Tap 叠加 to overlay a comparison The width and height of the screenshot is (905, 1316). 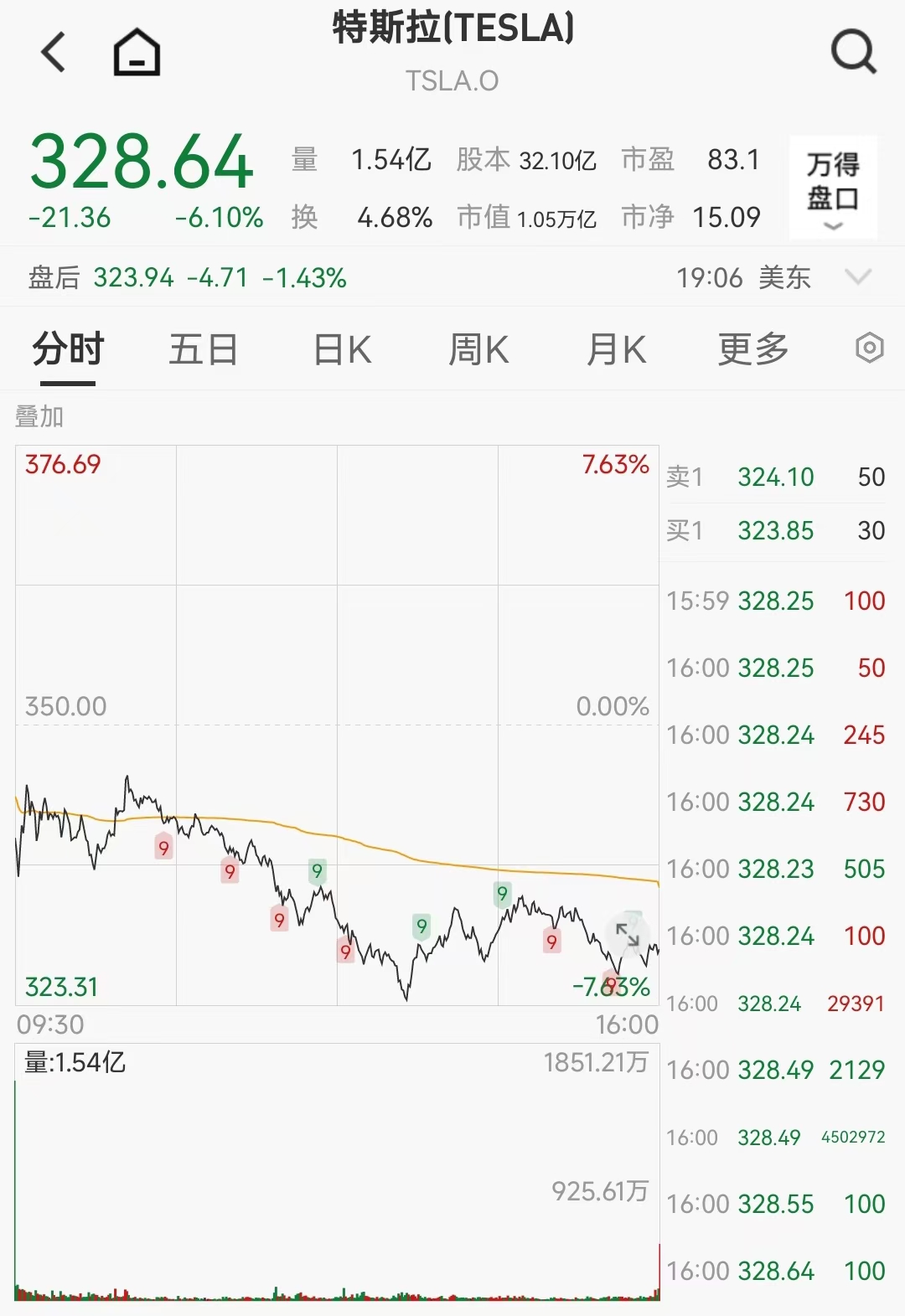(39, 416)
